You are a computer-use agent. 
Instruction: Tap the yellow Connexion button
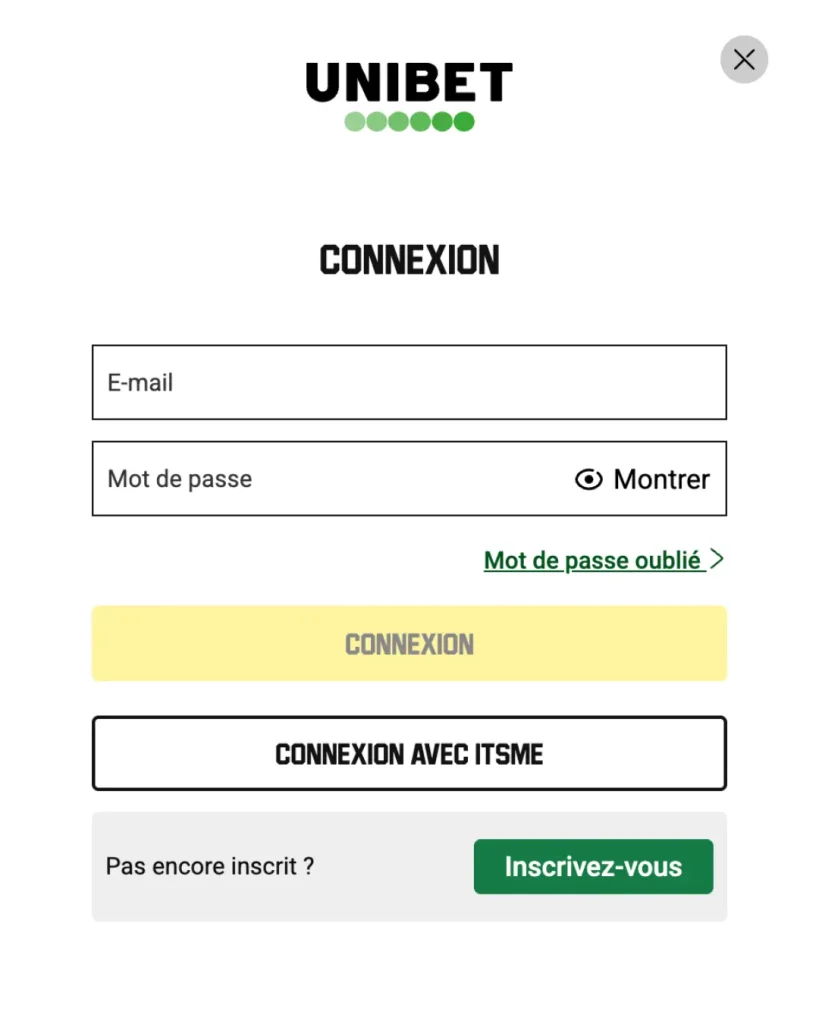pyautogui.click(x=409, y=644)
